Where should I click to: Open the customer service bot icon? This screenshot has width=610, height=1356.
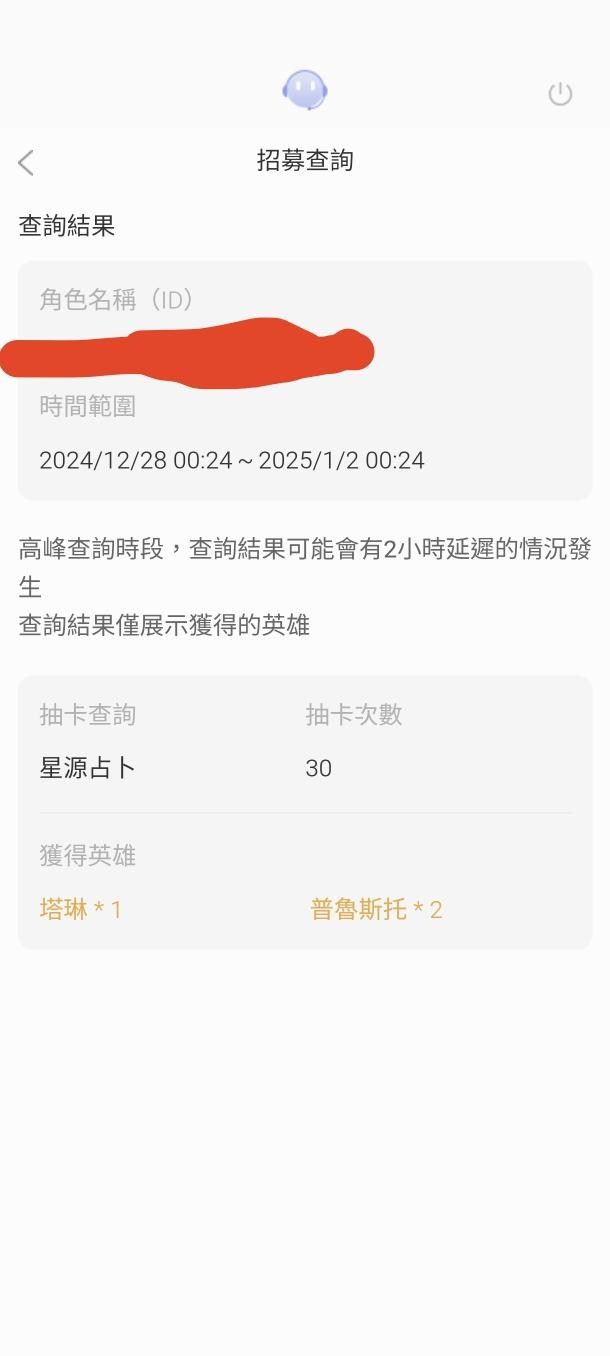(305, 91)
